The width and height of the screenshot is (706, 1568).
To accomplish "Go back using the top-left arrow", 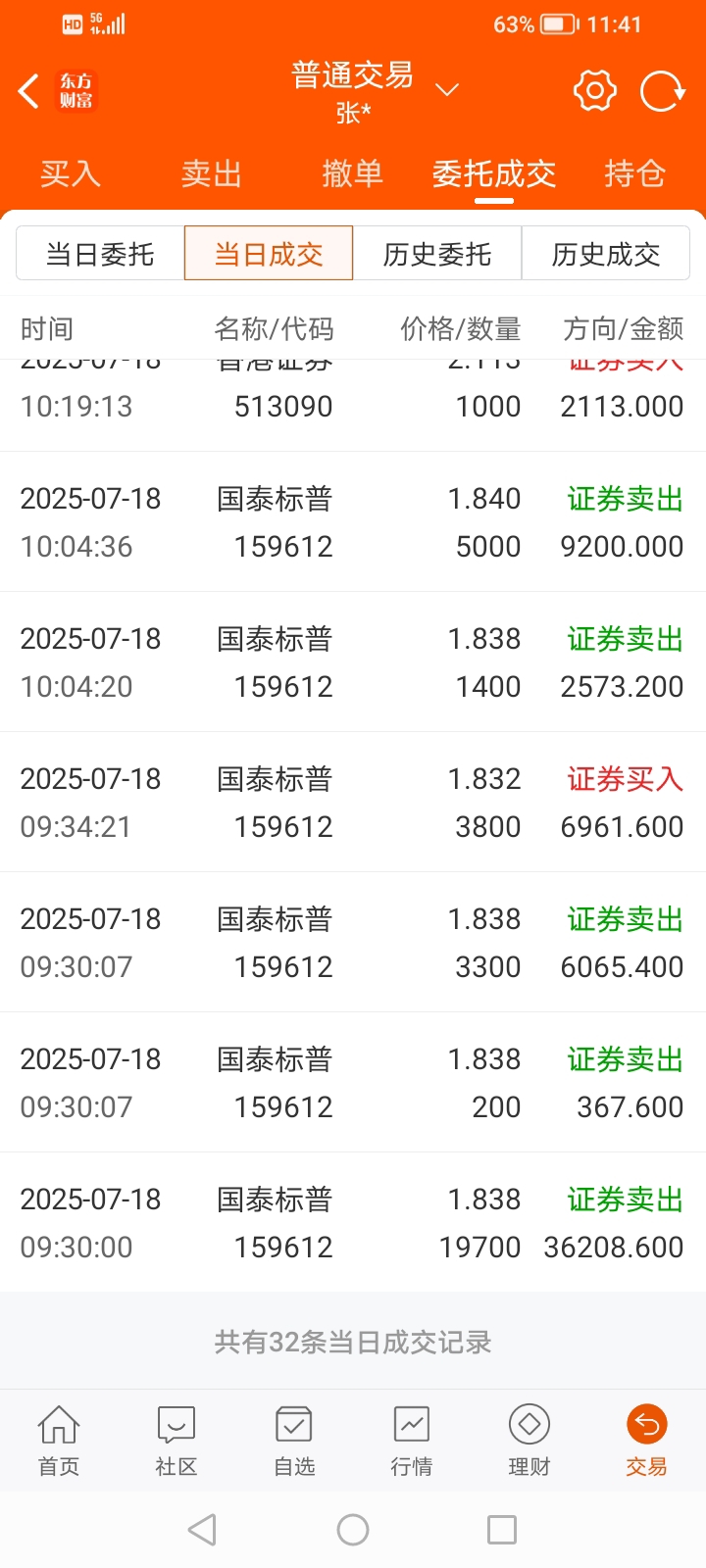I will [x=28, y=91].
